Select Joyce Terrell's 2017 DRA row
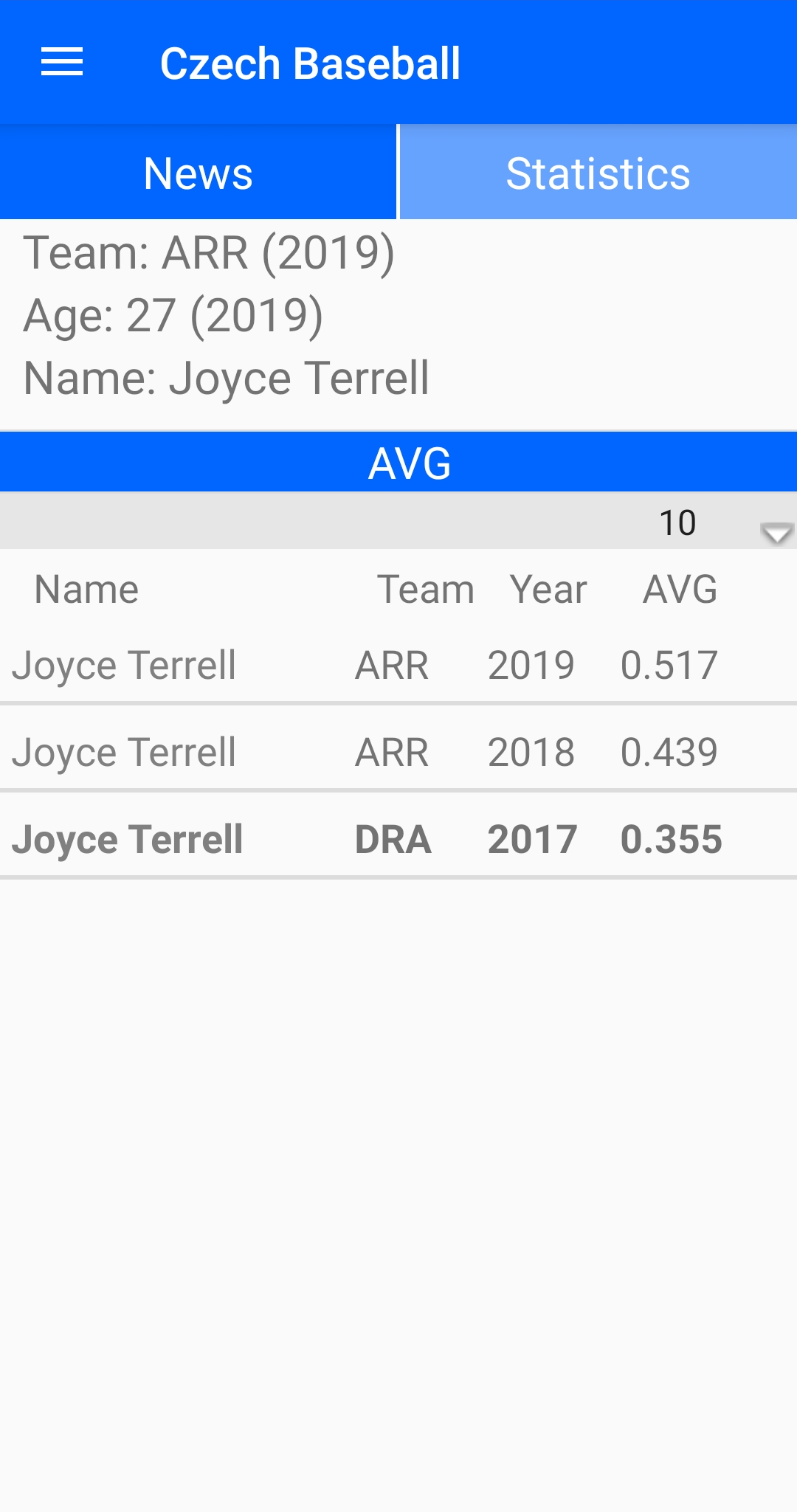Image resolution: width=797 pixels, height=1512 pixels. pos(398,839)
